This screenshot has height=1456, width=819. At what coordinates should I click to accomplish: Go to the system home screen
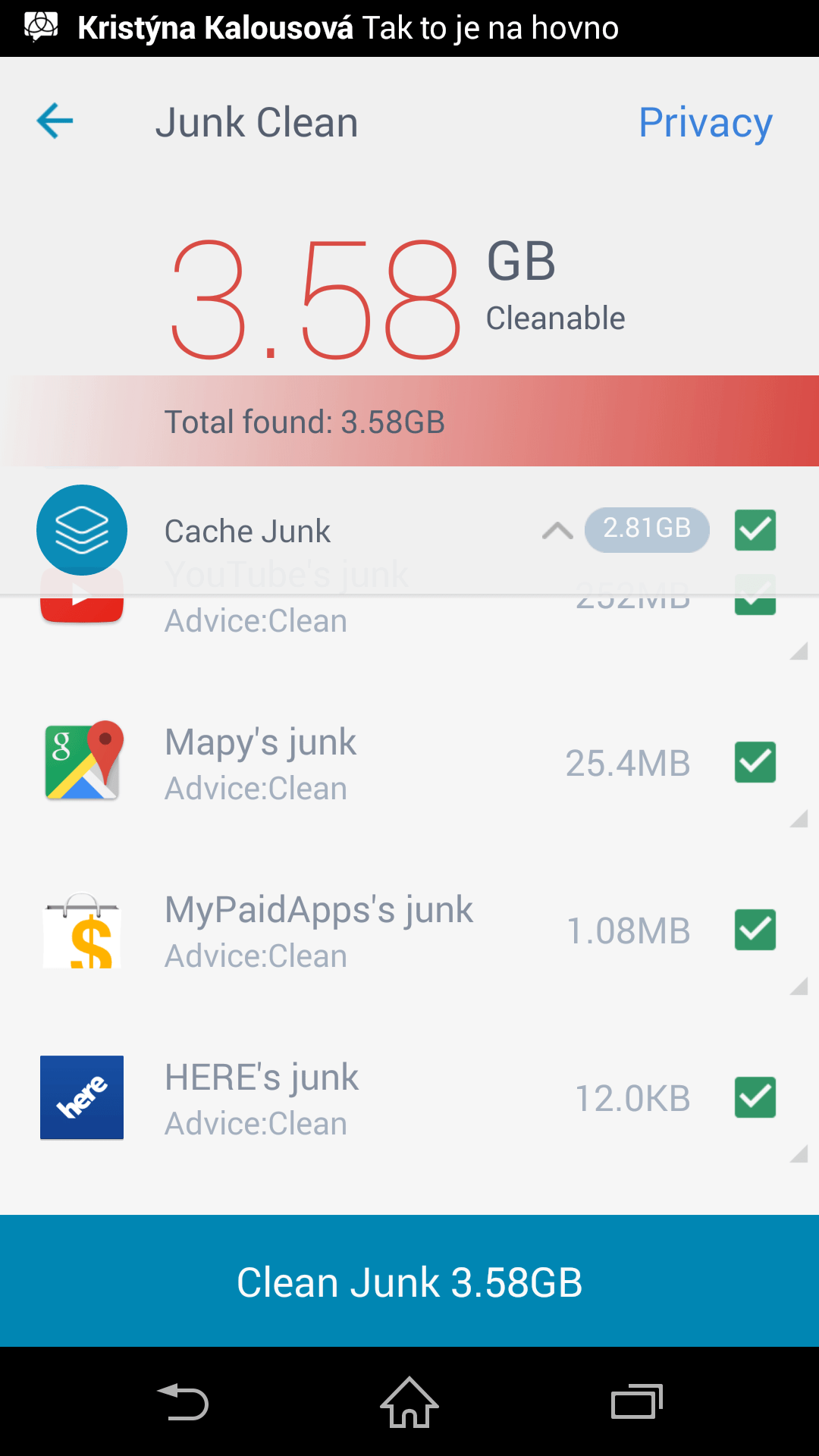click(x=409, y=1402)
